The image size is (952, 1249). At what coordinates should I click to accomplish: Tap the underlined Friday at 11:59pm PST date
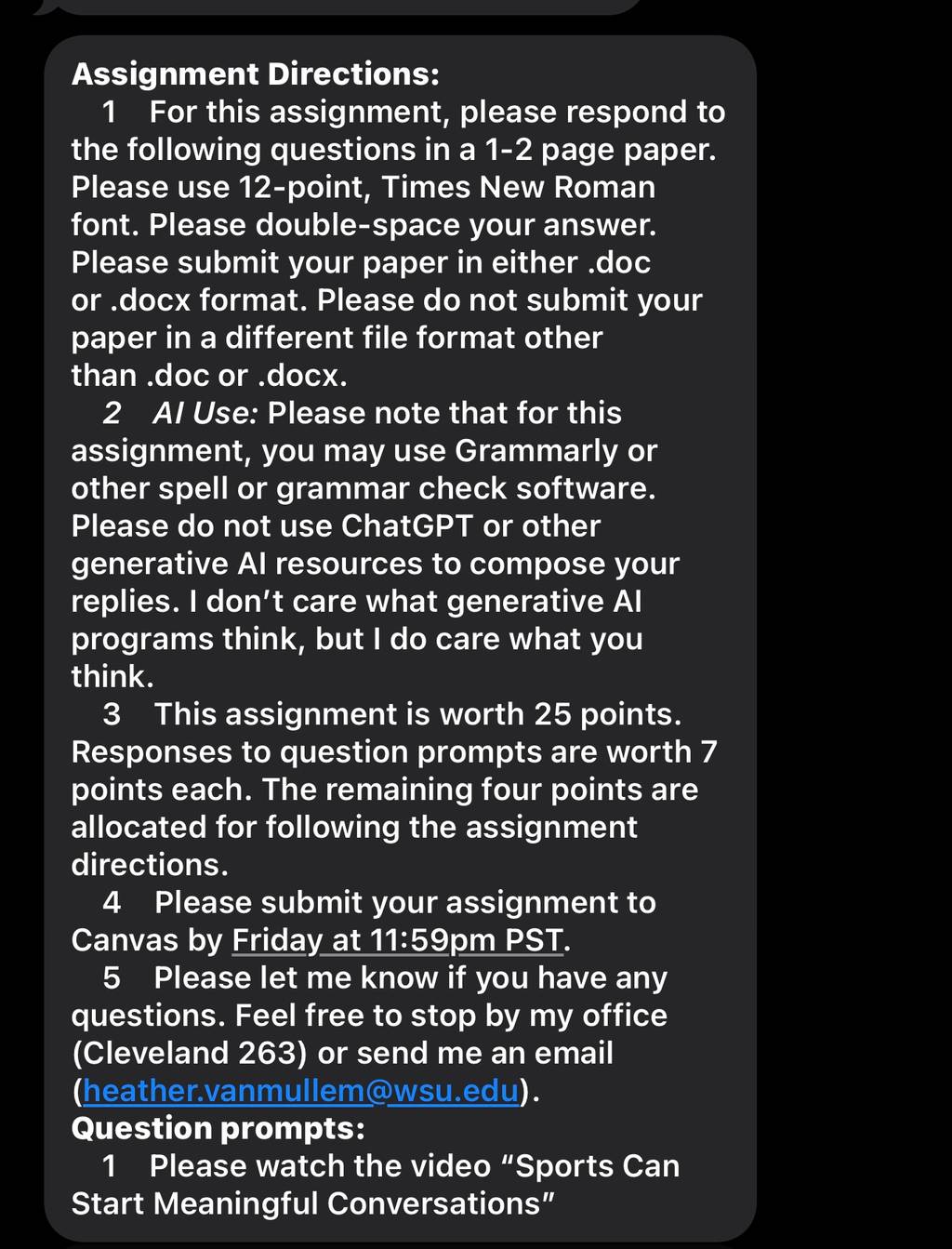coord(397,940)
